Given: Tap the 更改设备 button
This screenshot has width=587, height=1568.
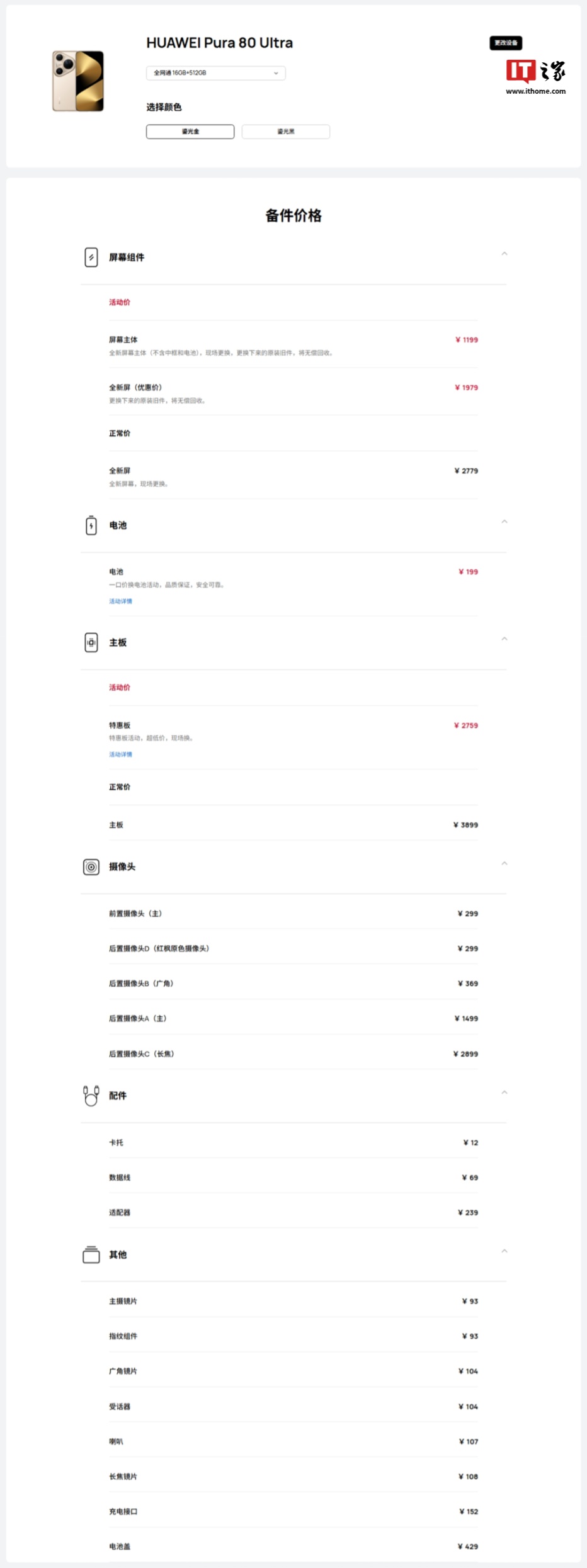Looking at the screenshot, I should (x=506, y=43).
